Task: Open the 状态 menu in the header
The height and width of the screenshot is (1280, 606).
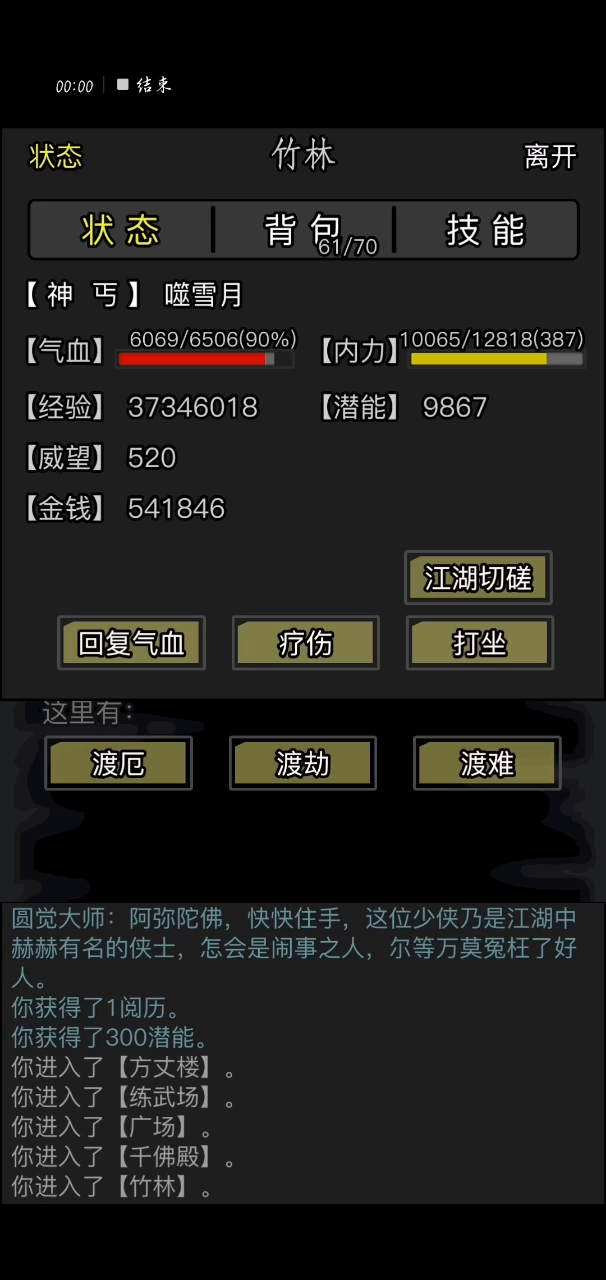Action: point(56,157)
